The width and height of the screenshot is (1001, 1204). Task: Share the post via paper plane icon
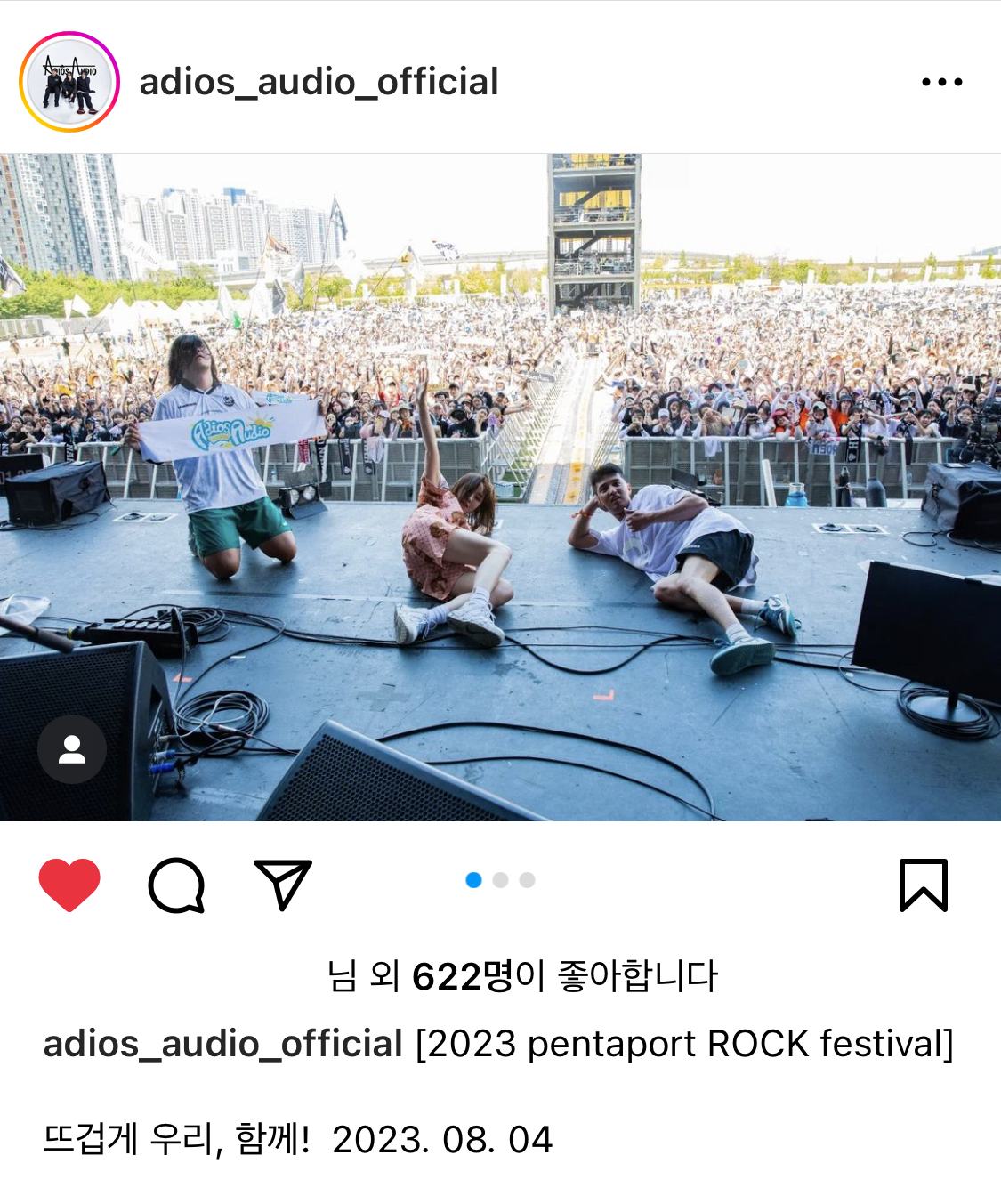[283, 885]
